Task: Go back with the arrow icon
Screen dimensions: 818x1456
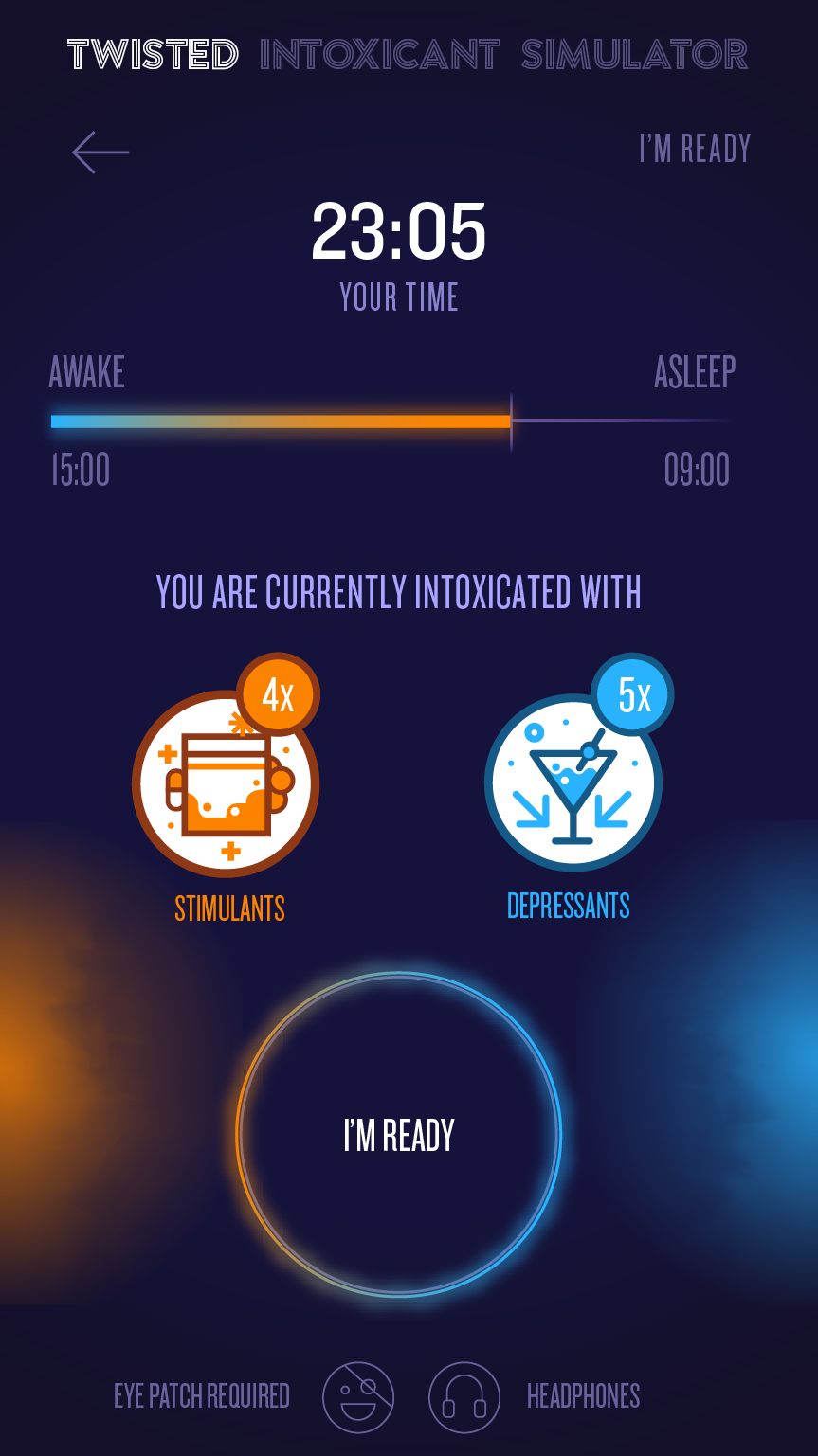Action: pyautogui.click(x=100, y=152)
